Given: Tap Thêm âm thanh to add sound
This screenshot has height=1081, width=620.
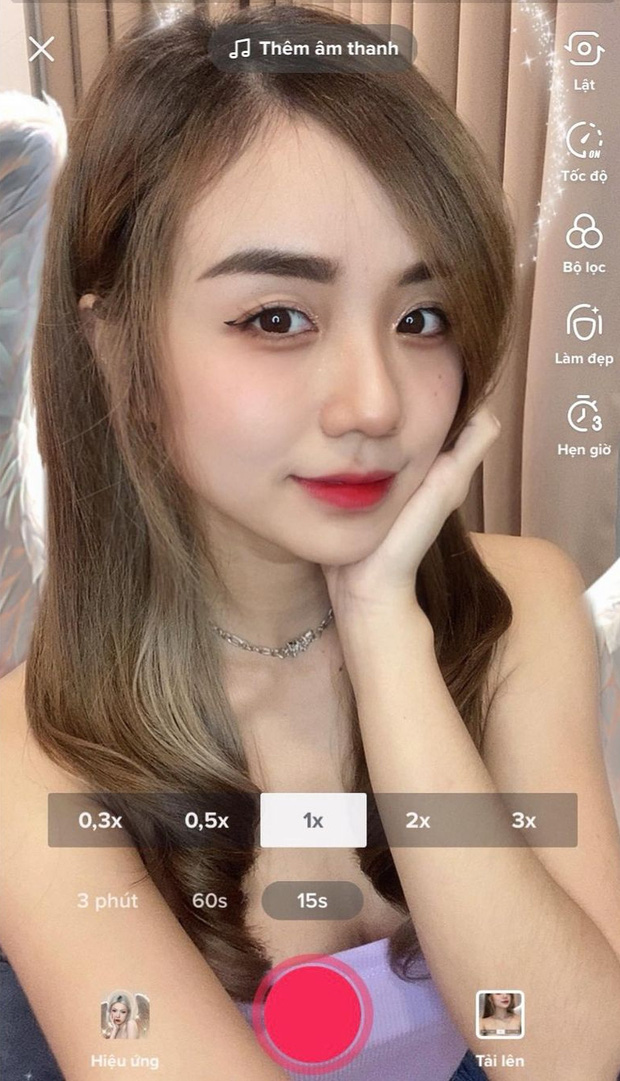Looking at the screenshot, I should point(314,48).
